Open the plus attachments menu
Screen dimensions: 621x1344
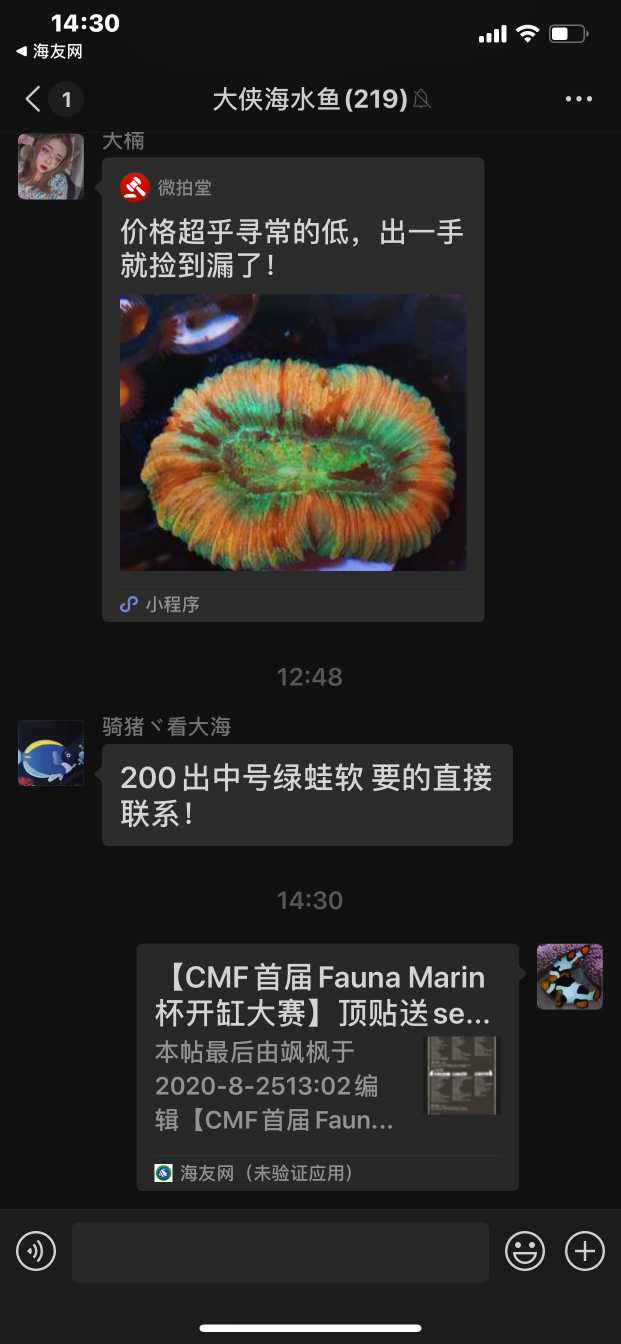585,1251
